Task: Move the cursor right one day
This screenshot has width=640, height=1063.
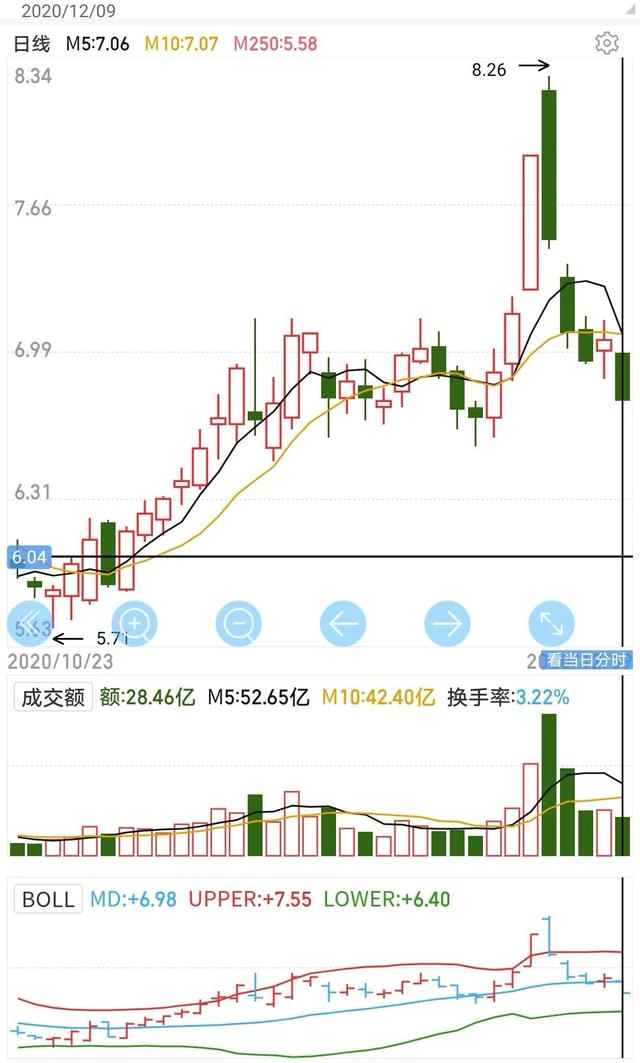Action: click(447, 623)
